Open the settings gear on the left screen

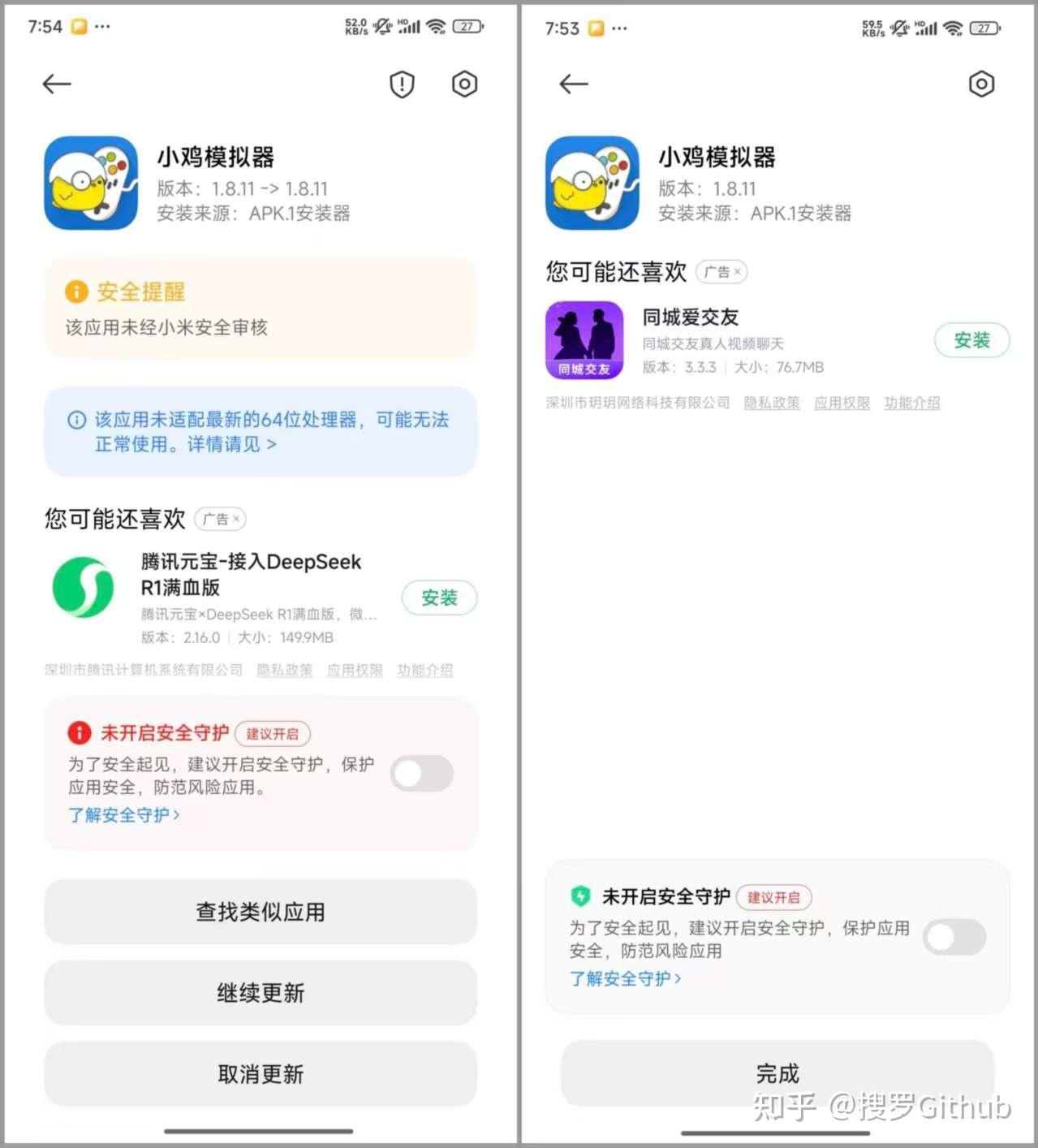464,84
